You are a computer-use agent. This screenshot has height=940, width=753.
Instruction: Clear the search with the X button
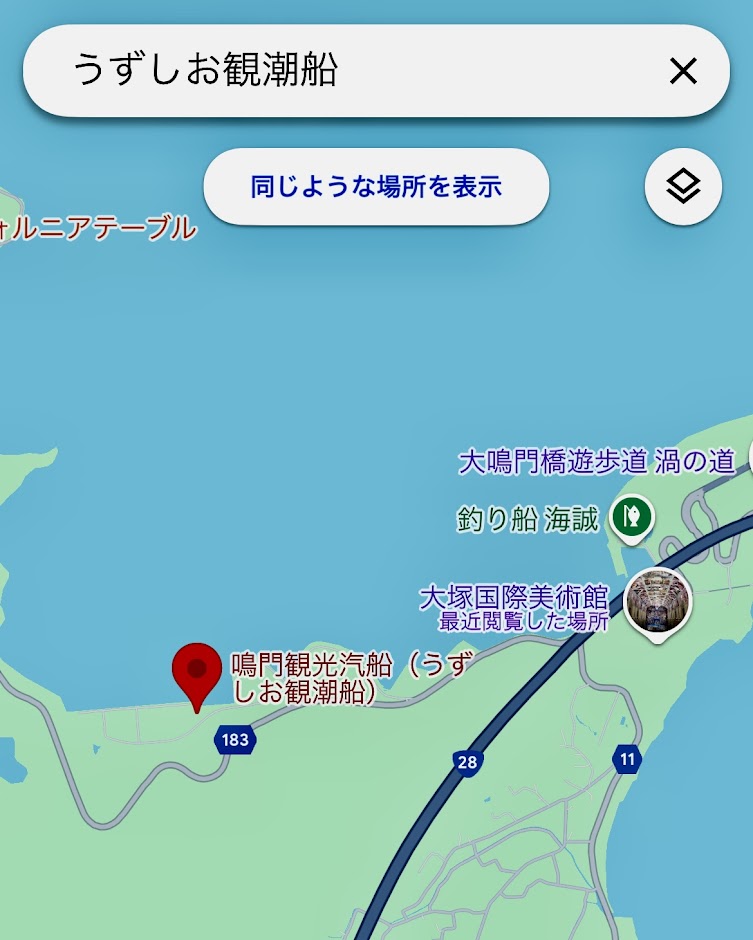(x=682, y=71)
